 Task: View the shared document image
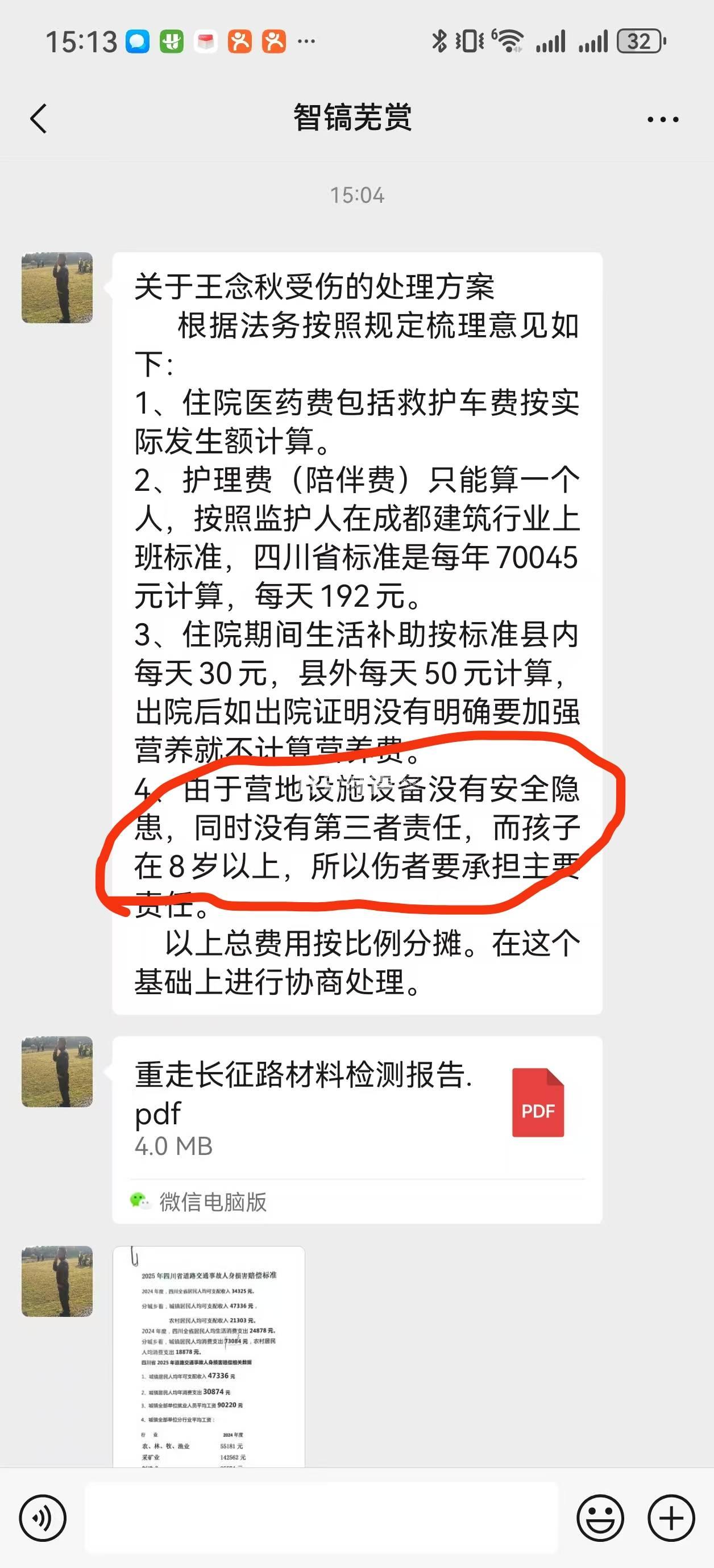click(x=209, y=1356)
